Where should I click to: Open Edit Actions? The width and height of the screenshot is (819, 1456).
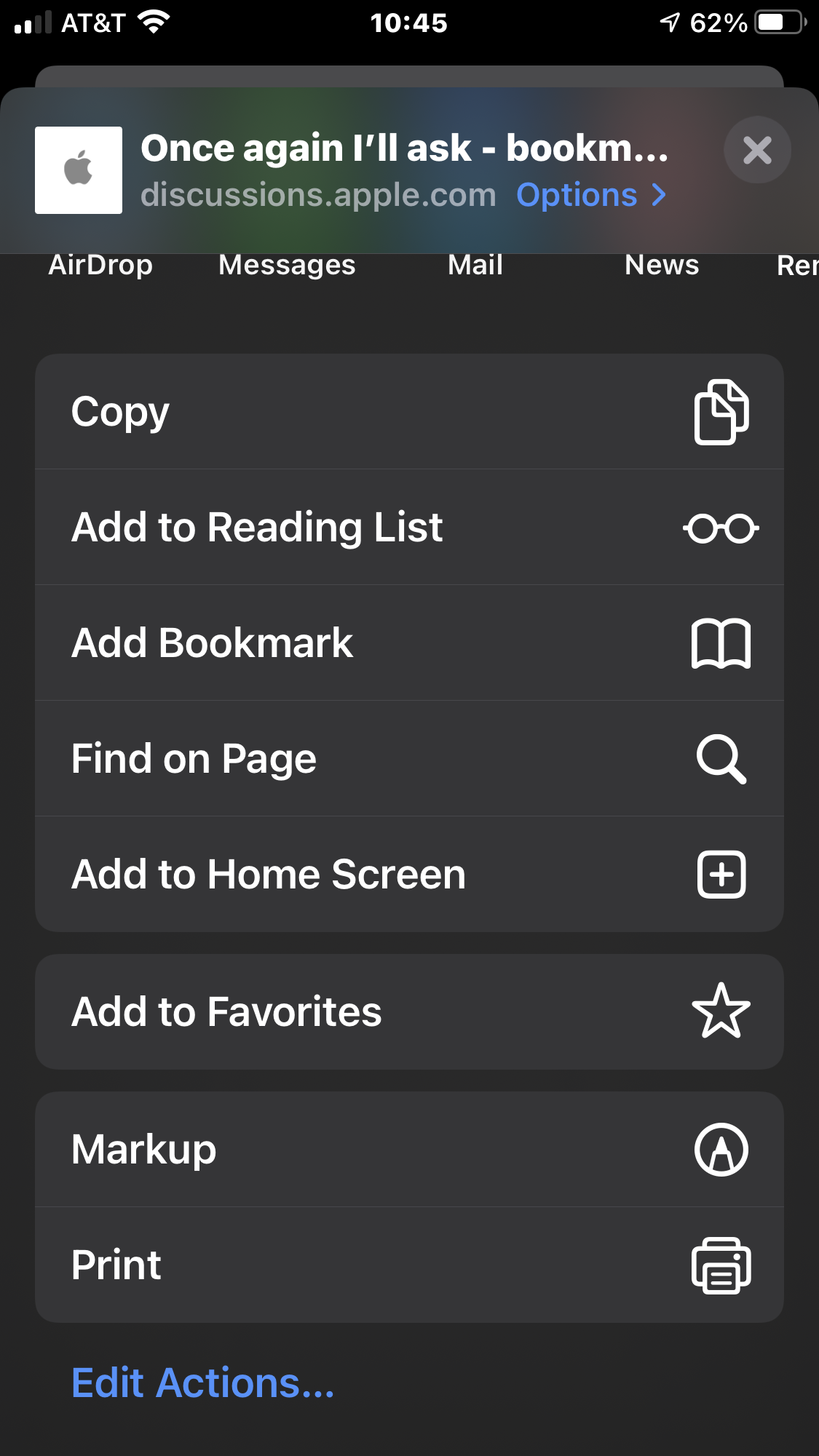(x=203, y=1383)
